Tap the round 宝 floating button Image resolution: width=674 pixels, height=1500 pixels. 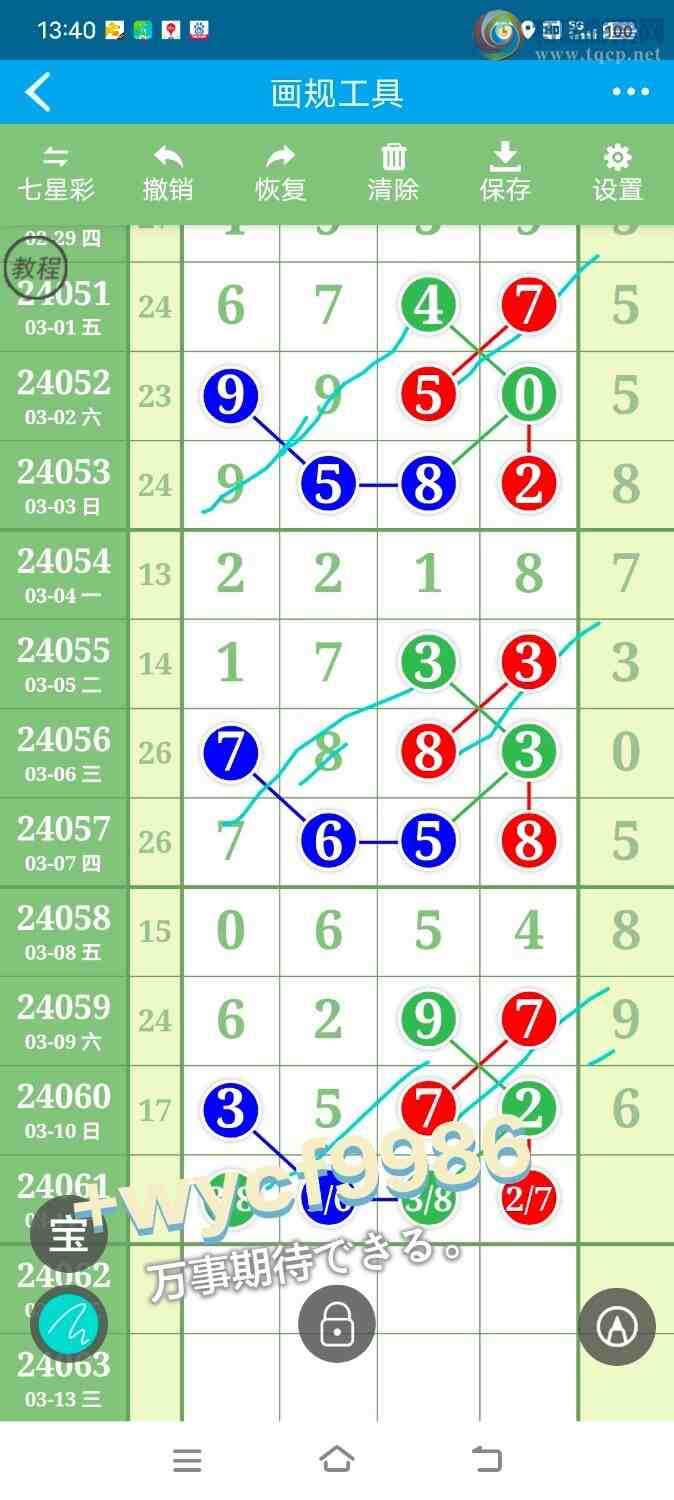coord(69,1235)
